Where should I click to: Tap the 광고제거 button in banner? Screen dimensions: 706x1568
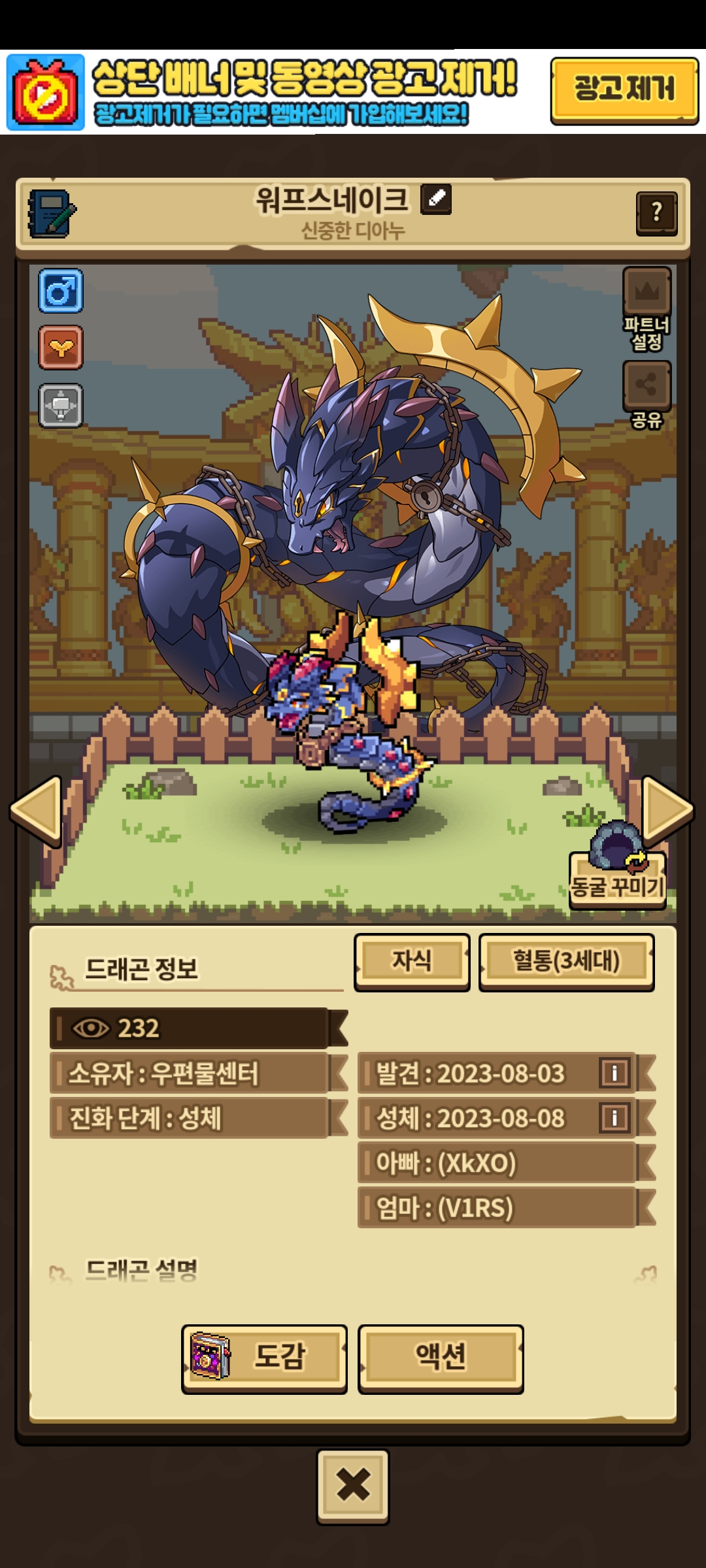point(624,90)
